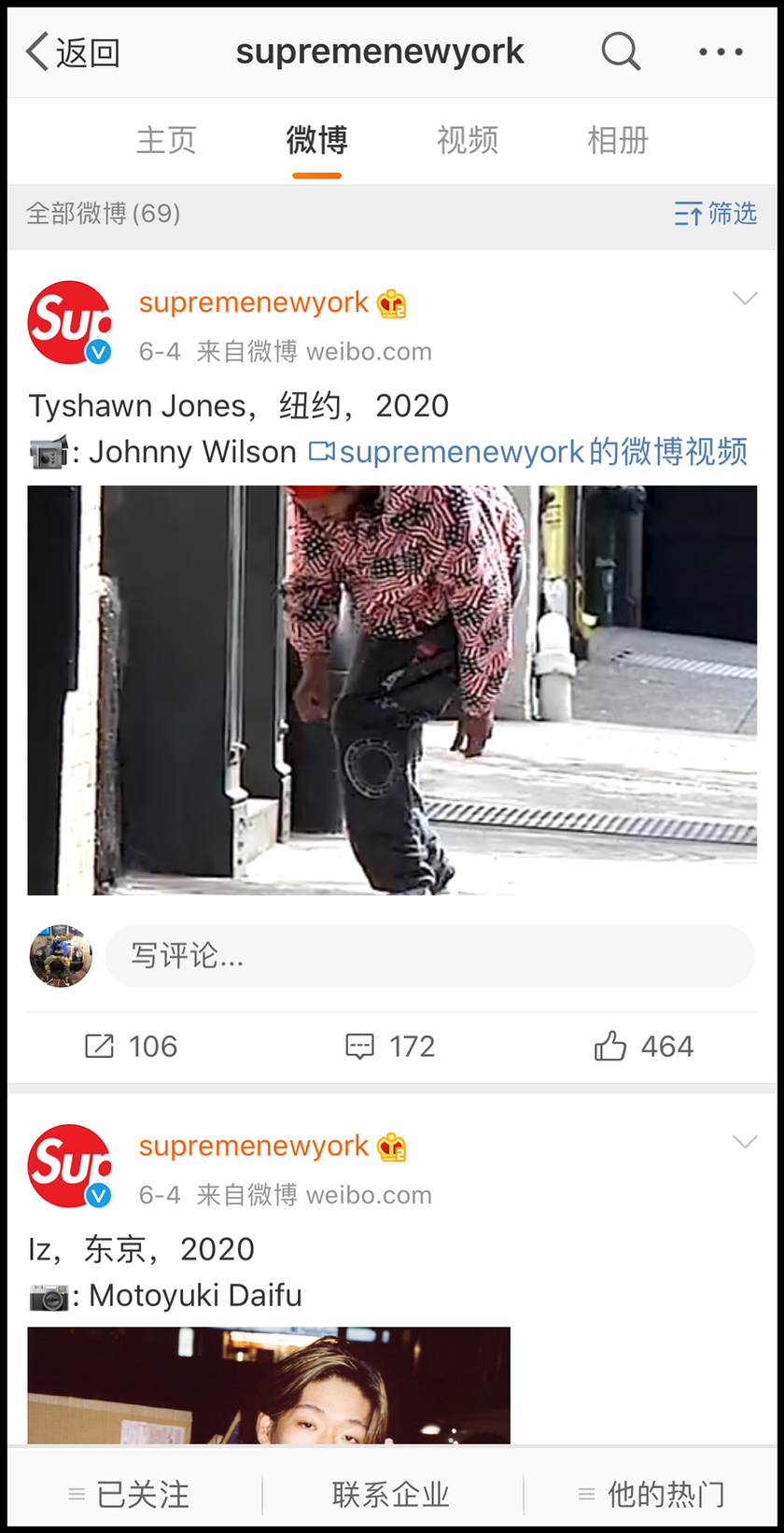Open the 相册 tab
The image size is (784, 1533).
[x=617, y=141]
